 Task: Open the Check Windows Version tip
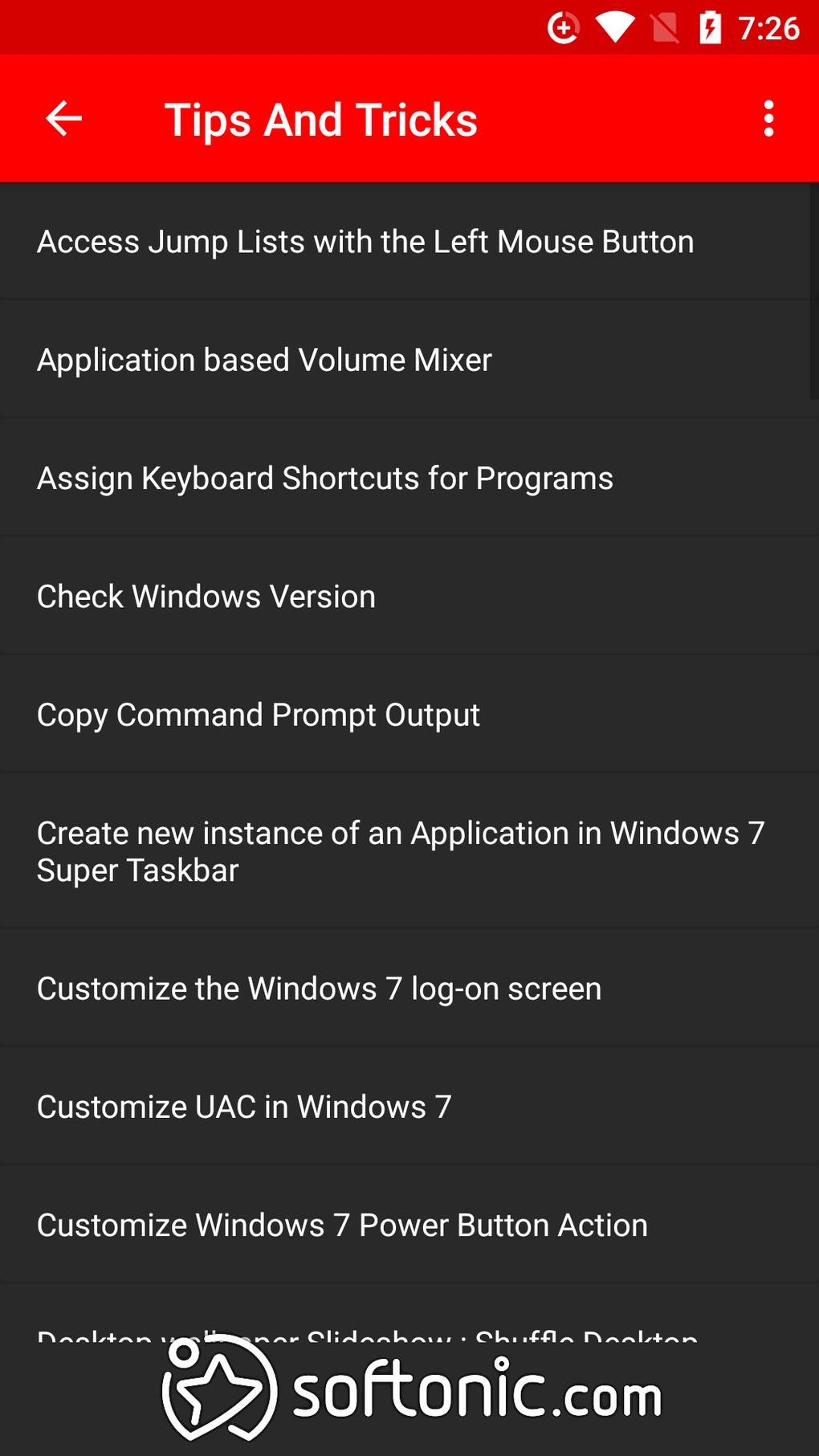(206, 595)
